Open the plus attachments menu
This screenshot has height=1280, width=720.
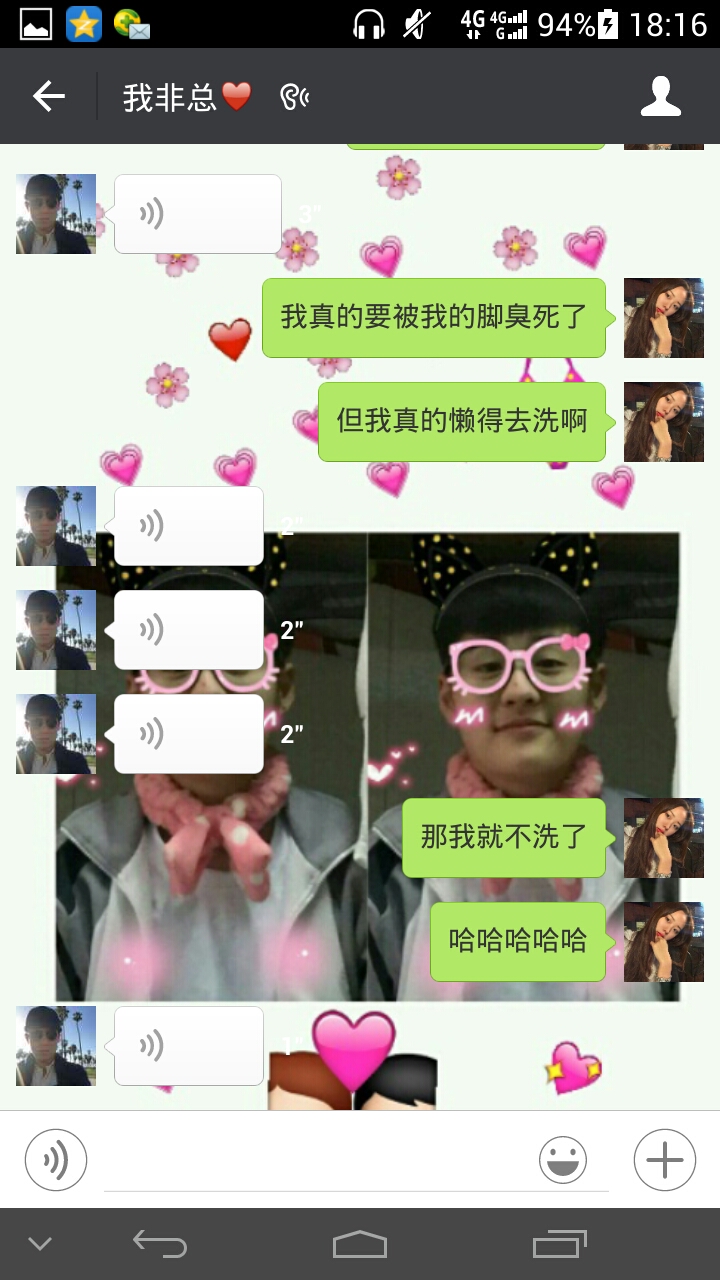coord(664,1160)
